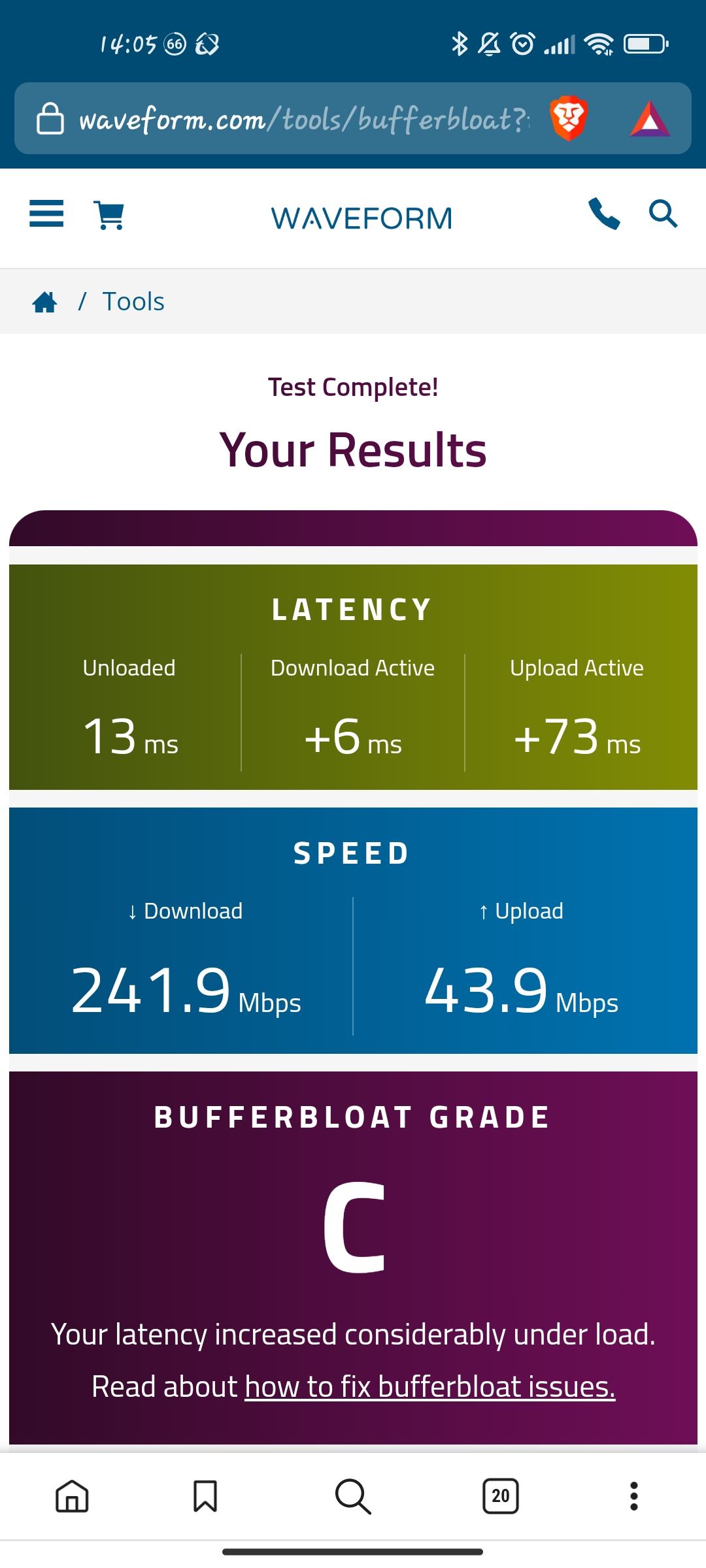This screenshot has width=706, height=1568.
Task: Open site search magnifier in header
Action: pos(663,214)
